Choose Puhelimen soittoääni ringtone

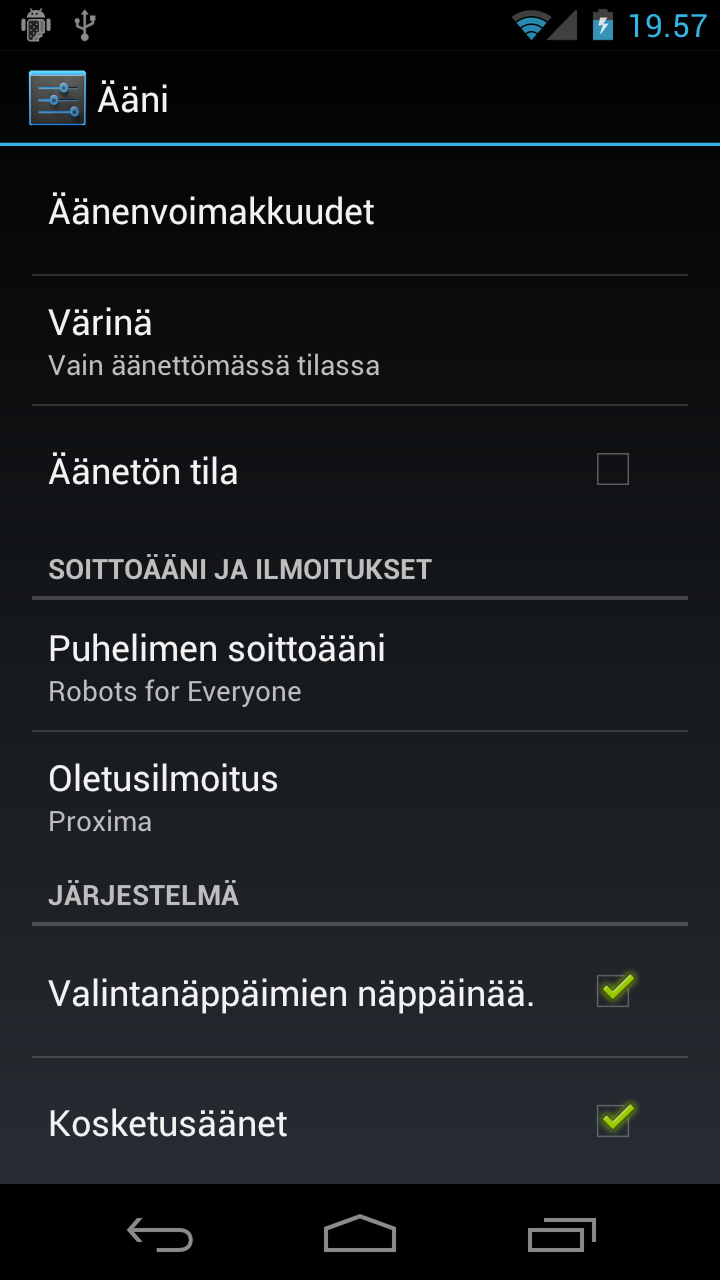click(360, 667)
